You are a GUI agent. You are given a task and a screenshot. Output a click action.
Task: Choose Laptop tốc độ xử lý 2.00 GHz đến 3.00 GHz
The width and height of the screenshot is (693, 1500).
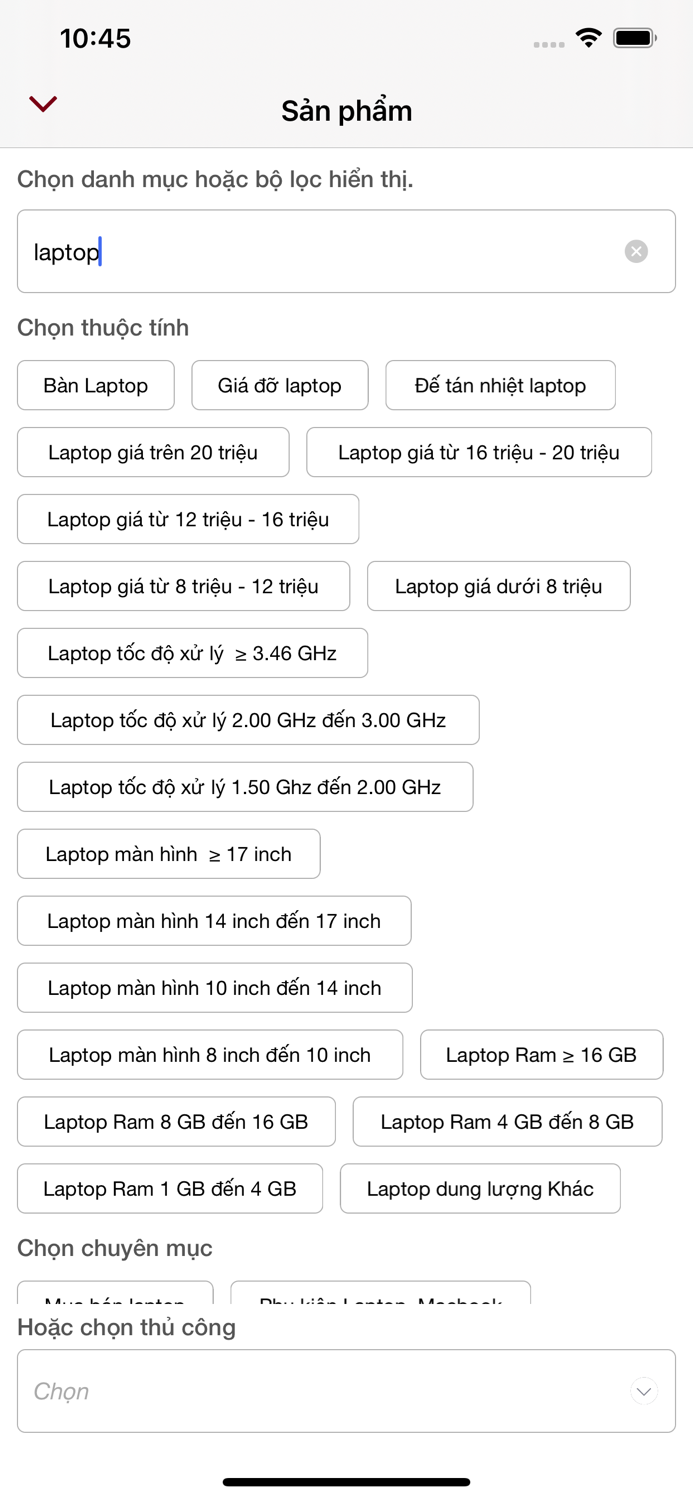click(x=248, y=721)
